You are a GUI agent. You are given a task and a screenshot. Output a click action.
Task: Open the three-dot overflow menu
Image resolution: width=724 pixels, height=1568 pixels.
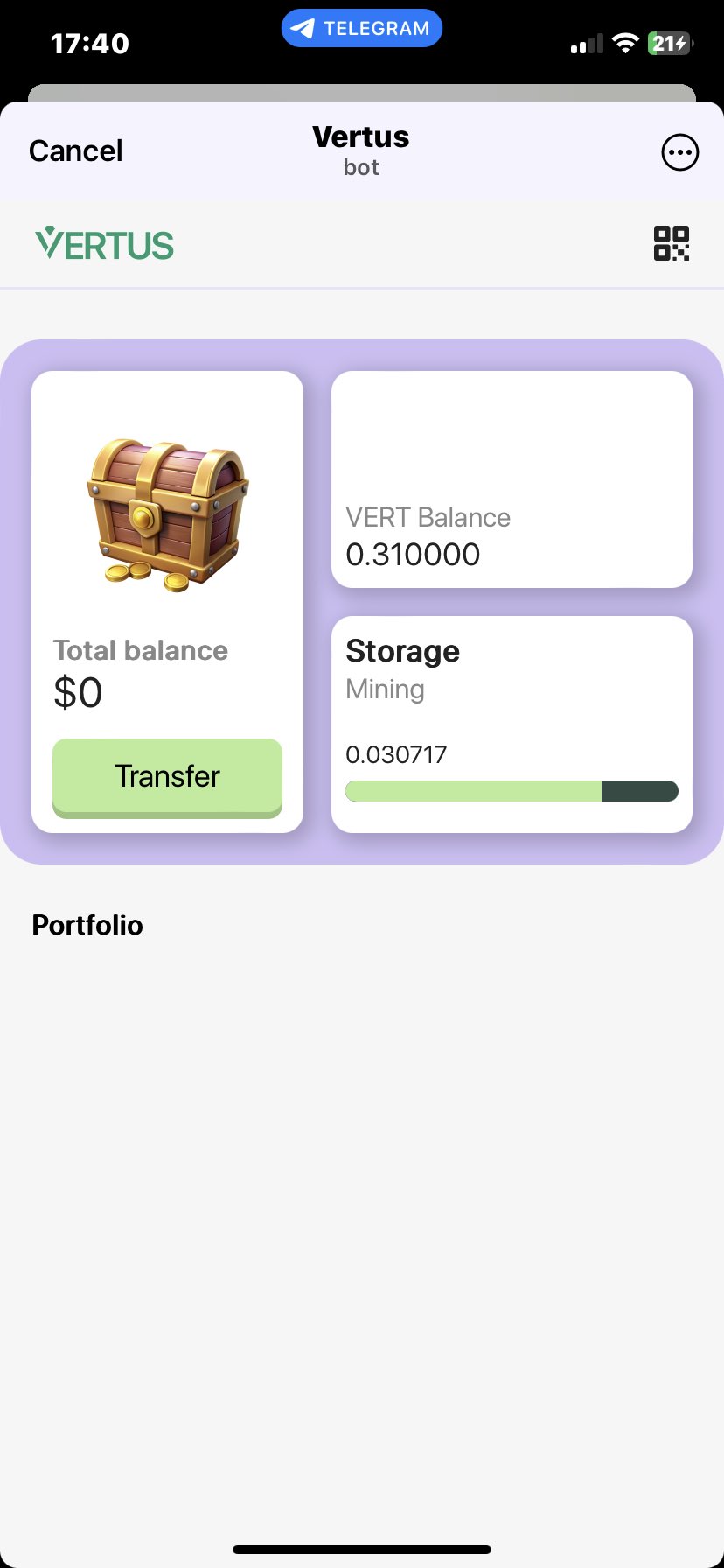point(679,152)
